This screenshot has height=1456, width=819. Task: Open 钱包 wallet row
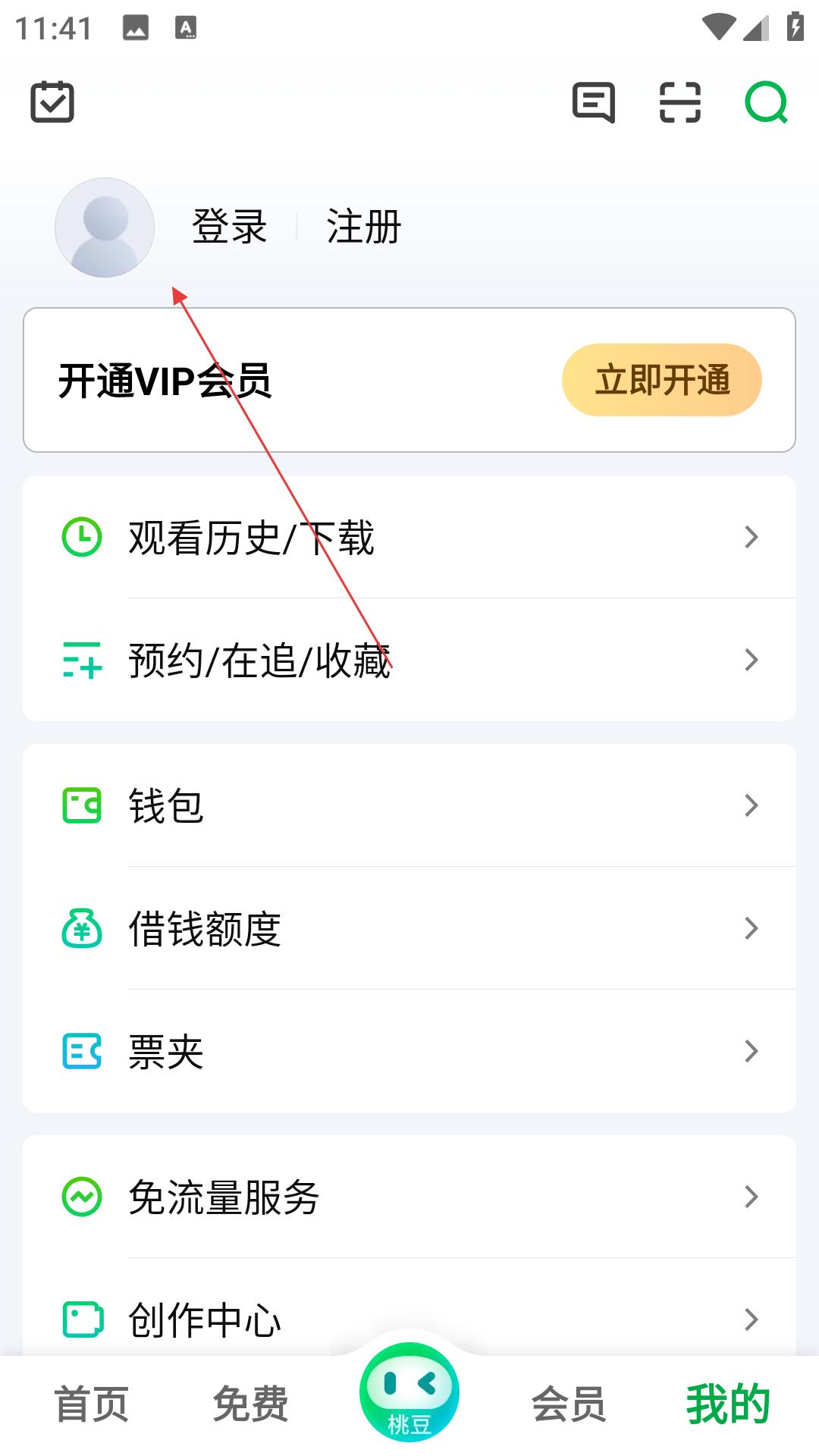(x=409, y=805)
